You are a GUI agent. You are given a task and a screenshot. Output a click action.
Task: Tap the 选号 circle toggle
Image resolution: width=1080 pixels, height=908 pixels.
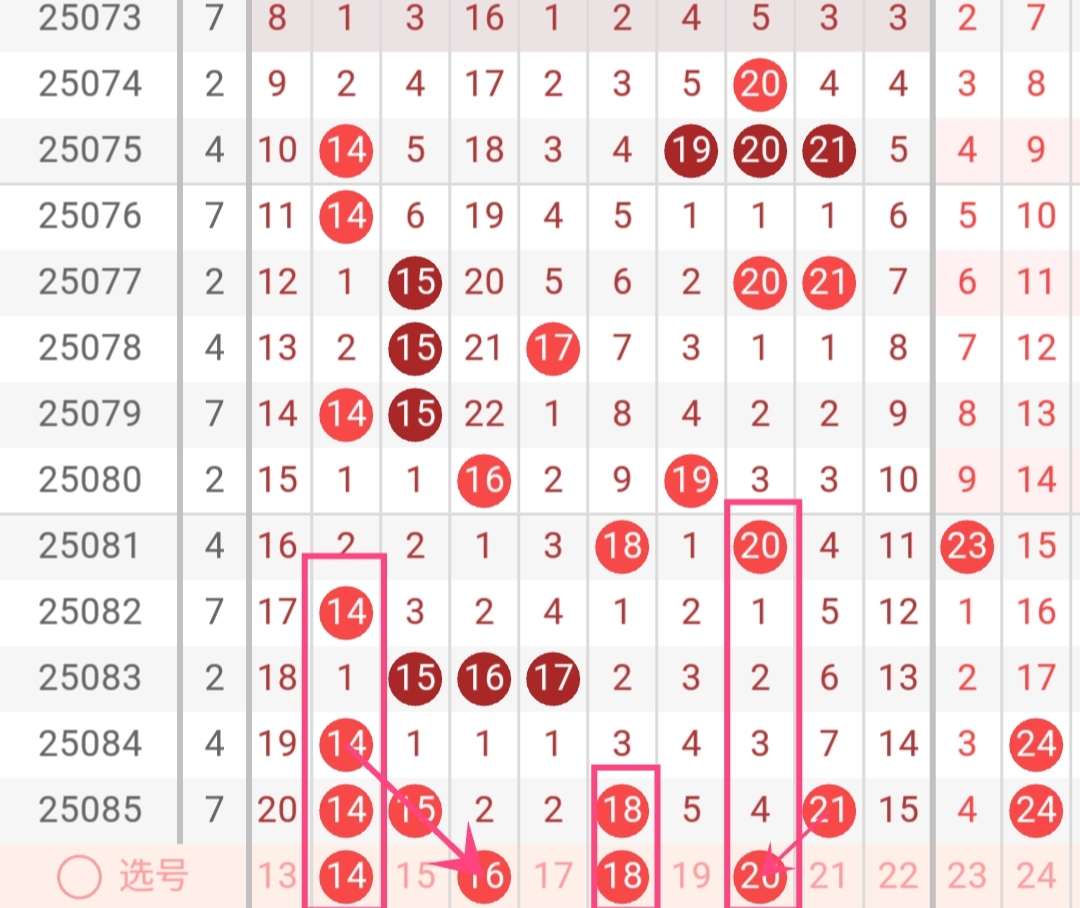(x=79, y=877)
